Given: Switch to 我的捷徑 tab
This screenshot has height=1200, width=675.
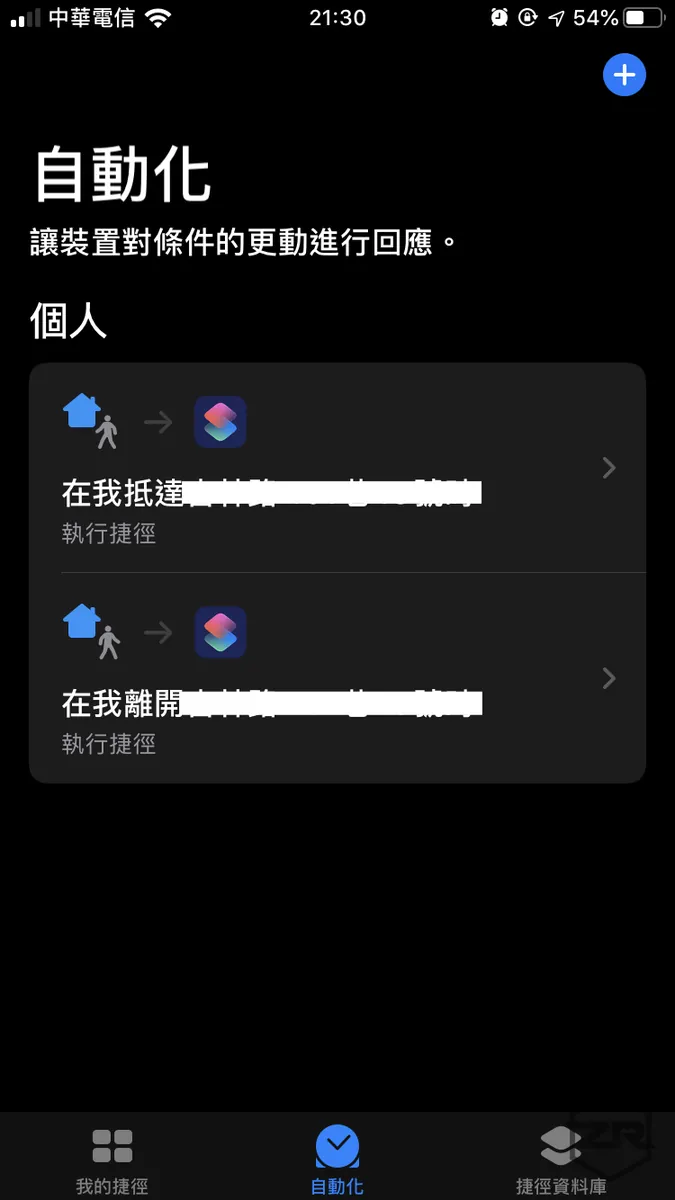Looking at the screenshot, I should click(112, 1160).
